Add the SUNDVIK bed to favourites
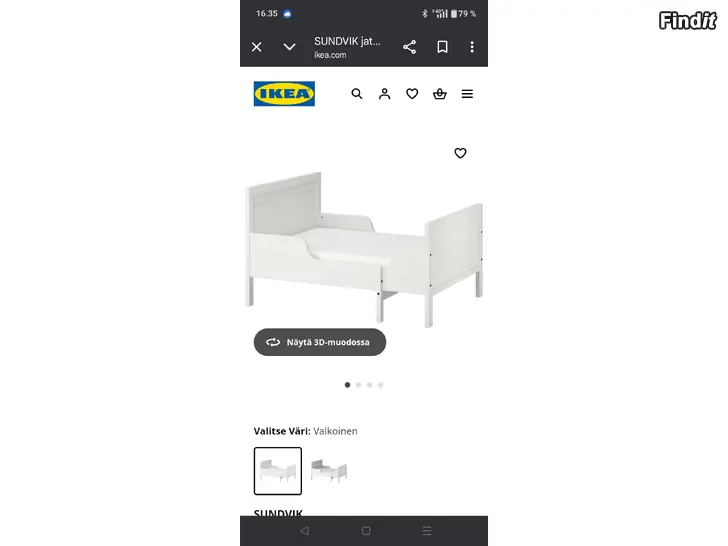 point(460,153)
